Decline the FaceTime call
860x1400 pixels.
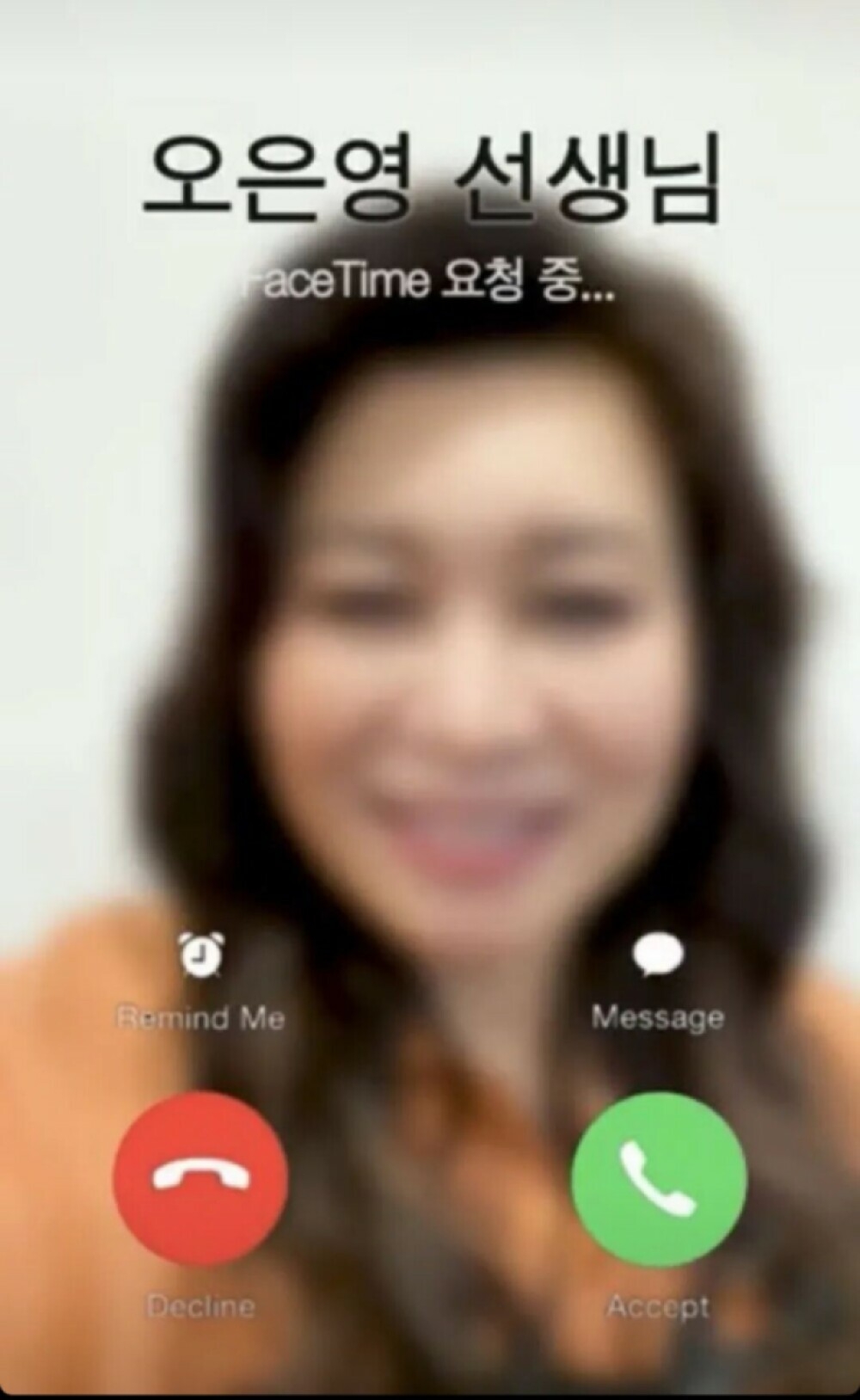click(x=200, y=1179)
